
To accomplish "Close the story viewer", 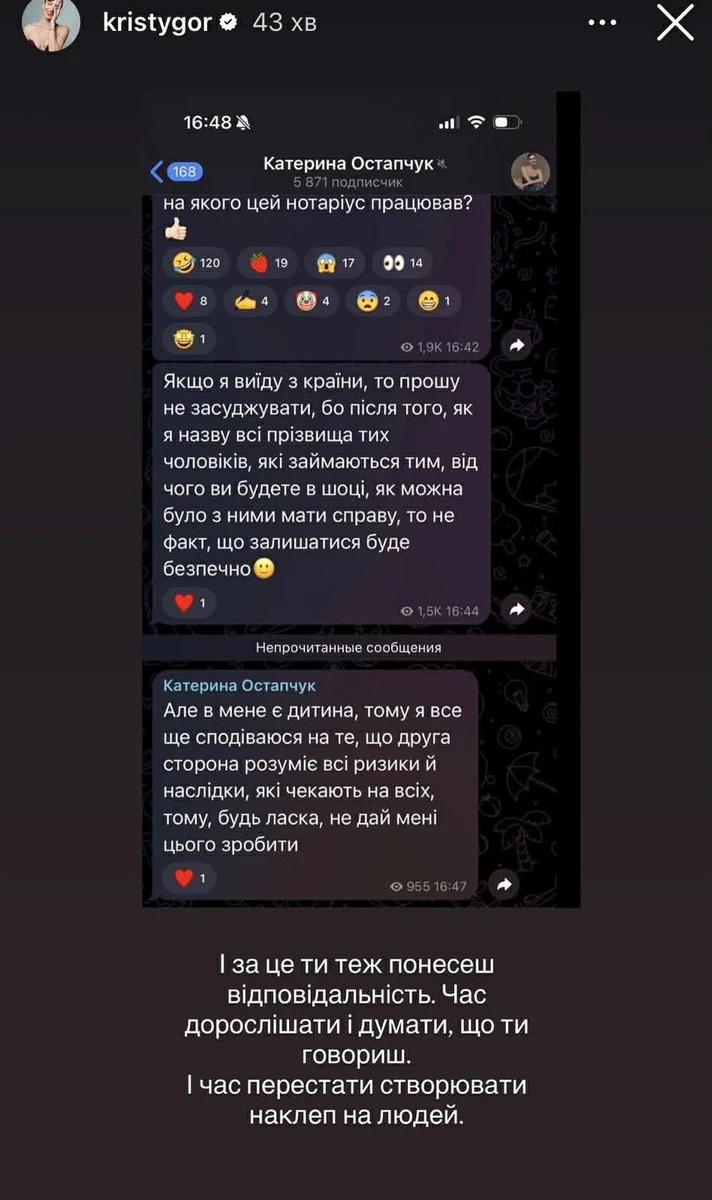I will (675, 22).
